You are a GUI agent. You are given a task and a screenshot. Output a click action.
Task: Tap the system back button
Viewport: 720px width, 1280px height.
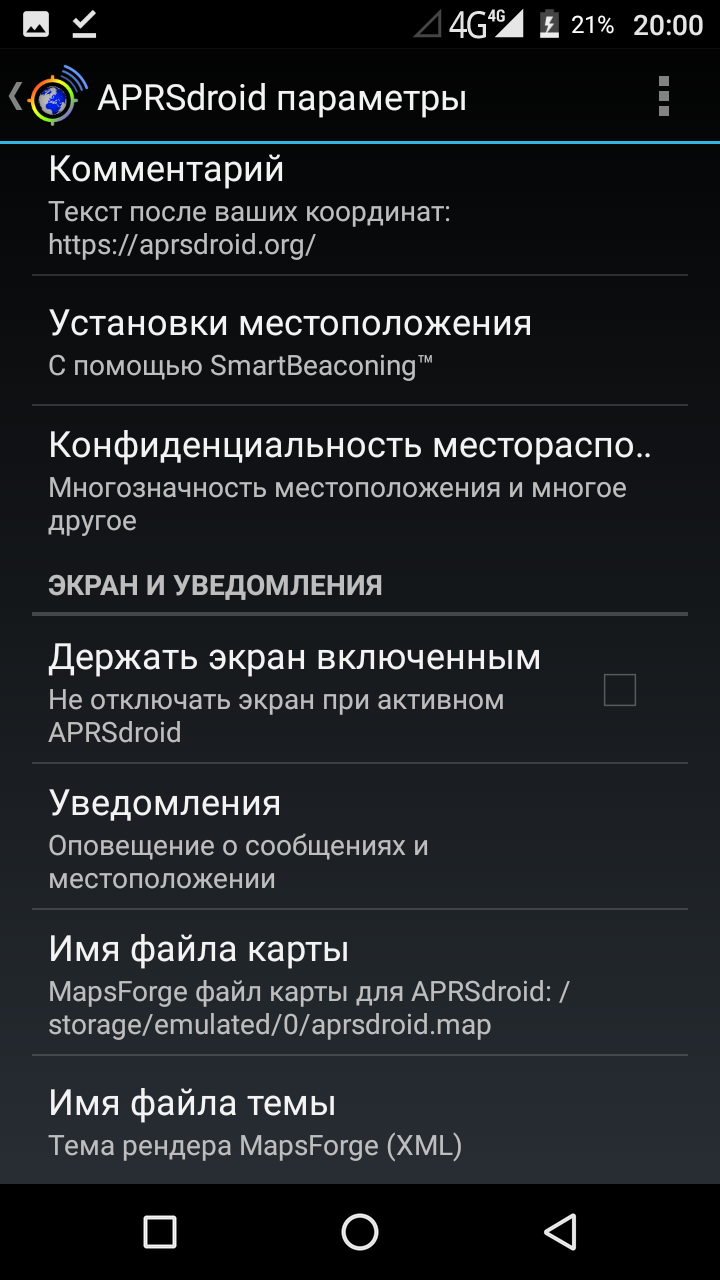tap(560, 1232)
